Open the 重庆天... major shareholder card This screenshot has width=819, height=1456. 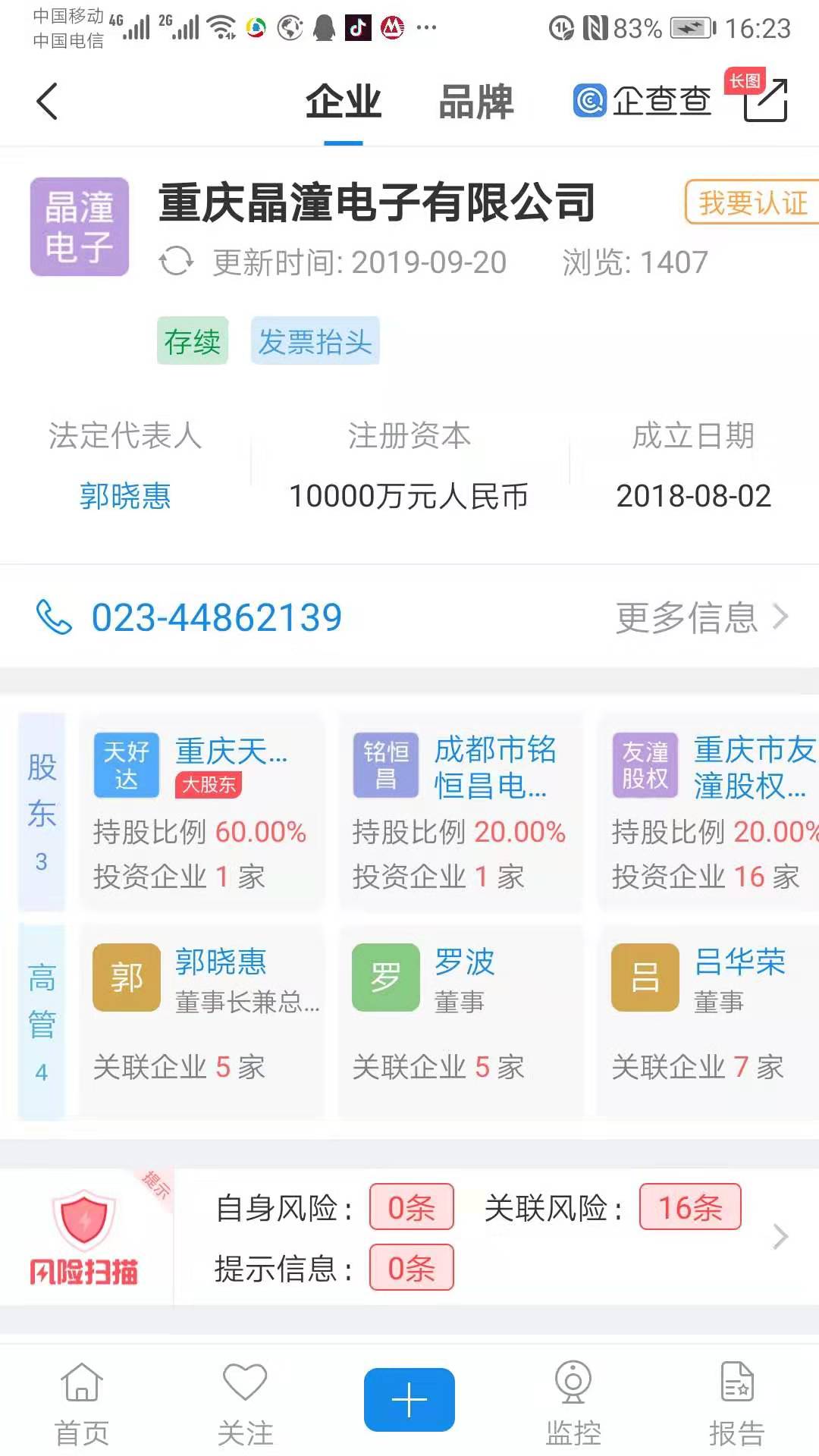pyautogui.click(x=201, y=811)
